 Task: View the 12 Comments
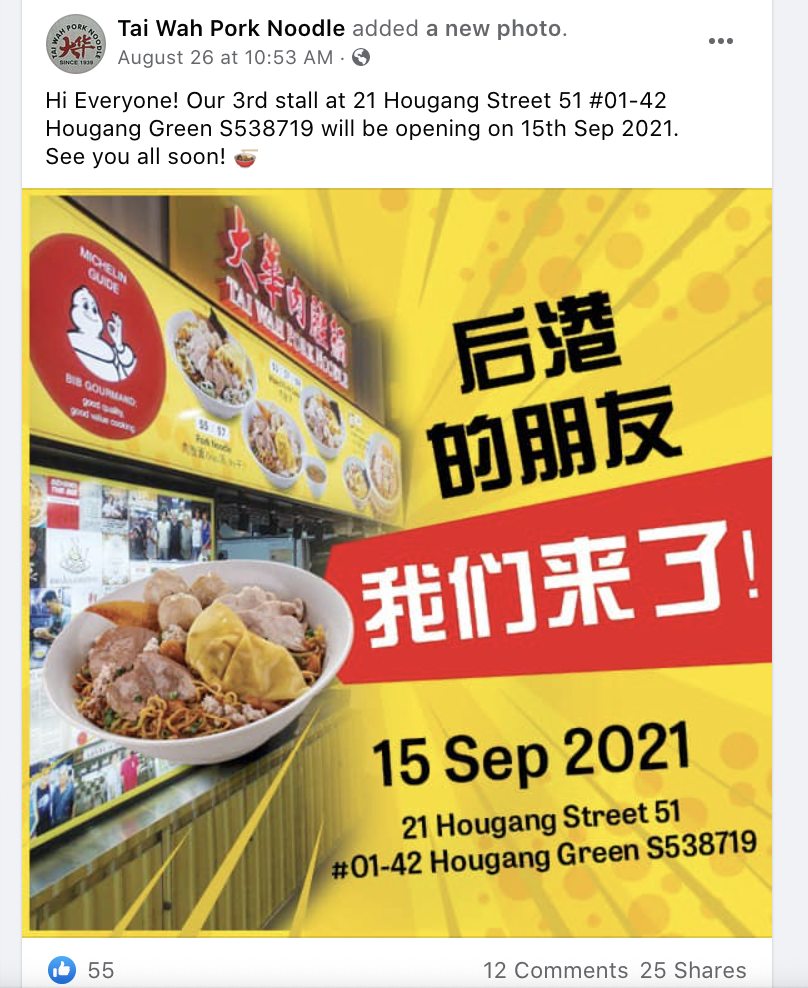(x=555, y=970)
